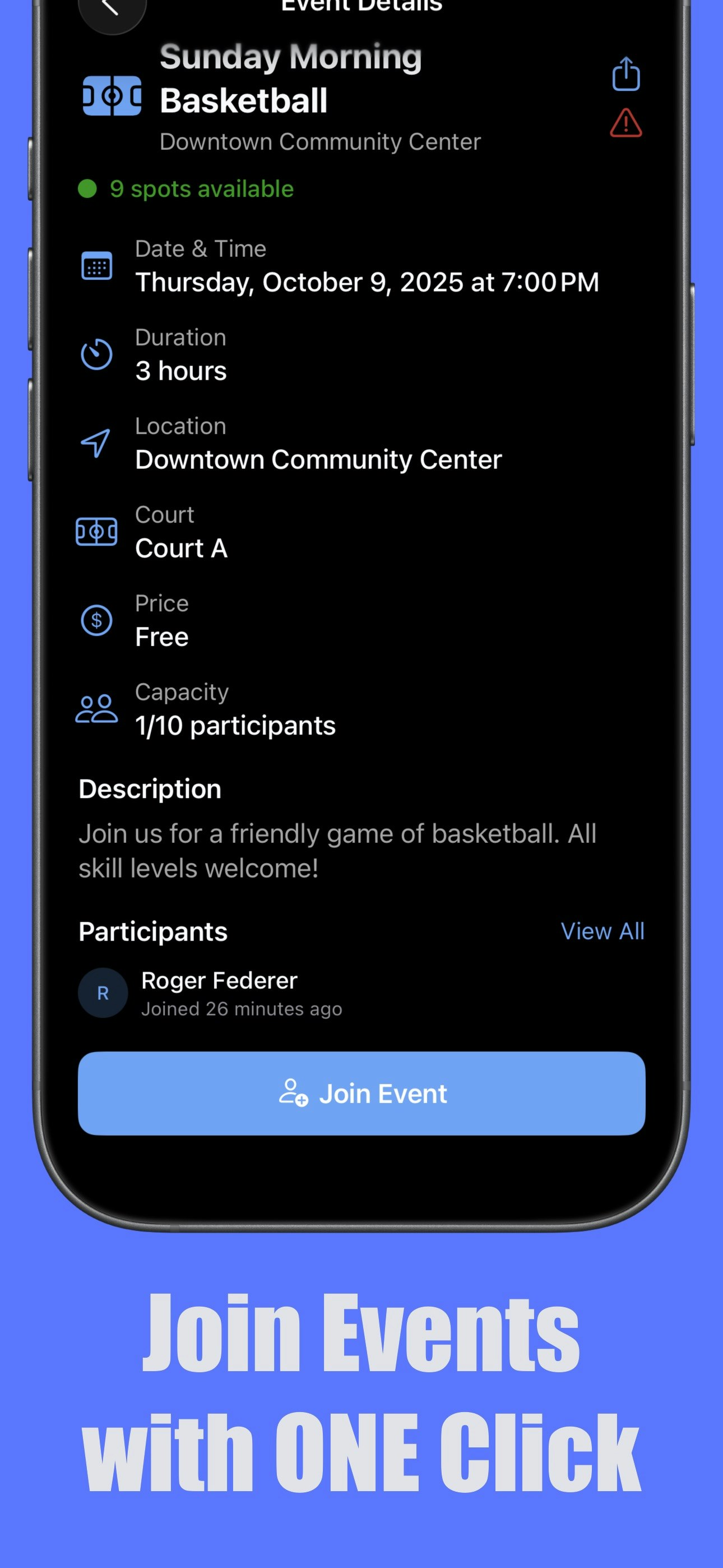Tap the location arrow icon for directions
The image size is (723, 1568).
(95, 443)
